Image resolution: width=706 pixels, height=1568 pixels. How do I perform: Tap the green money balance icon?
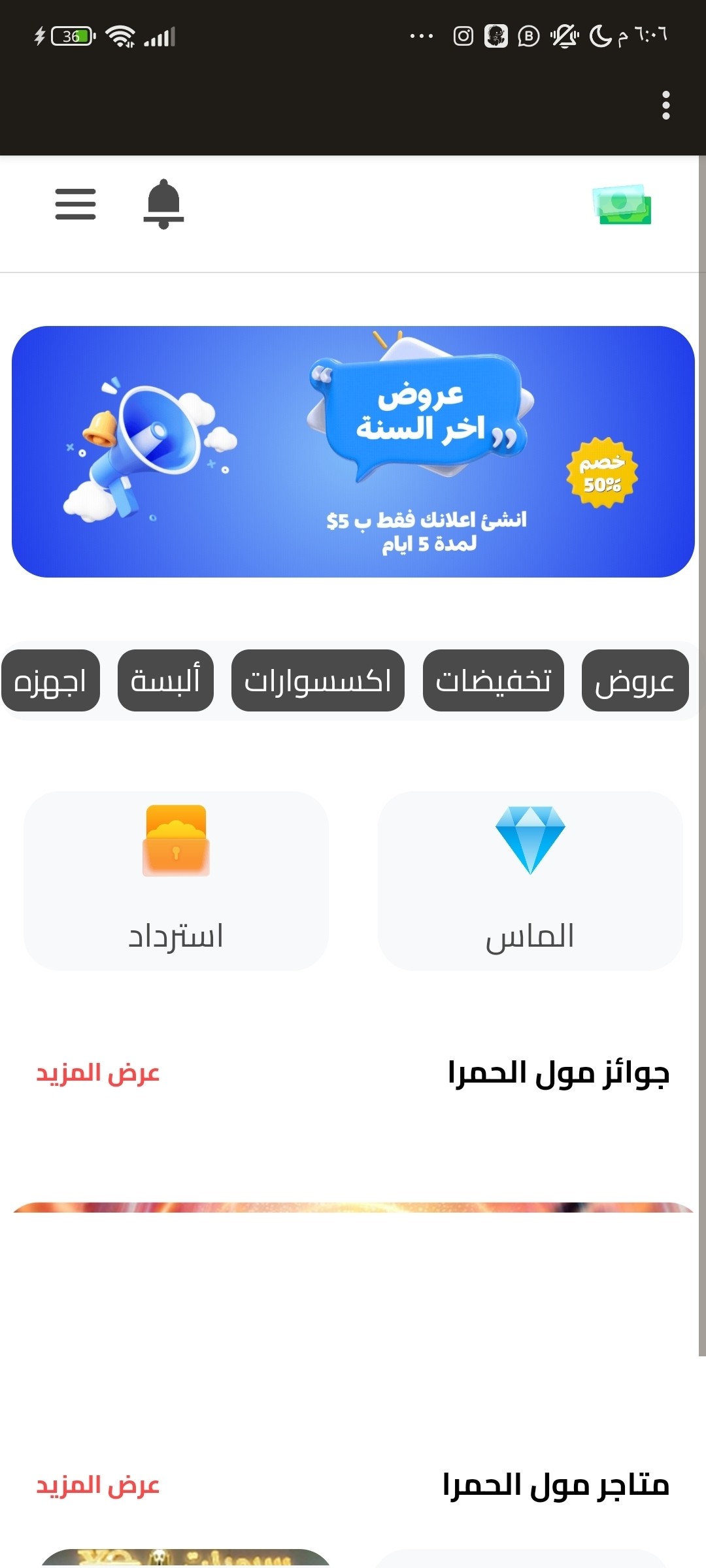coord(622,206)
